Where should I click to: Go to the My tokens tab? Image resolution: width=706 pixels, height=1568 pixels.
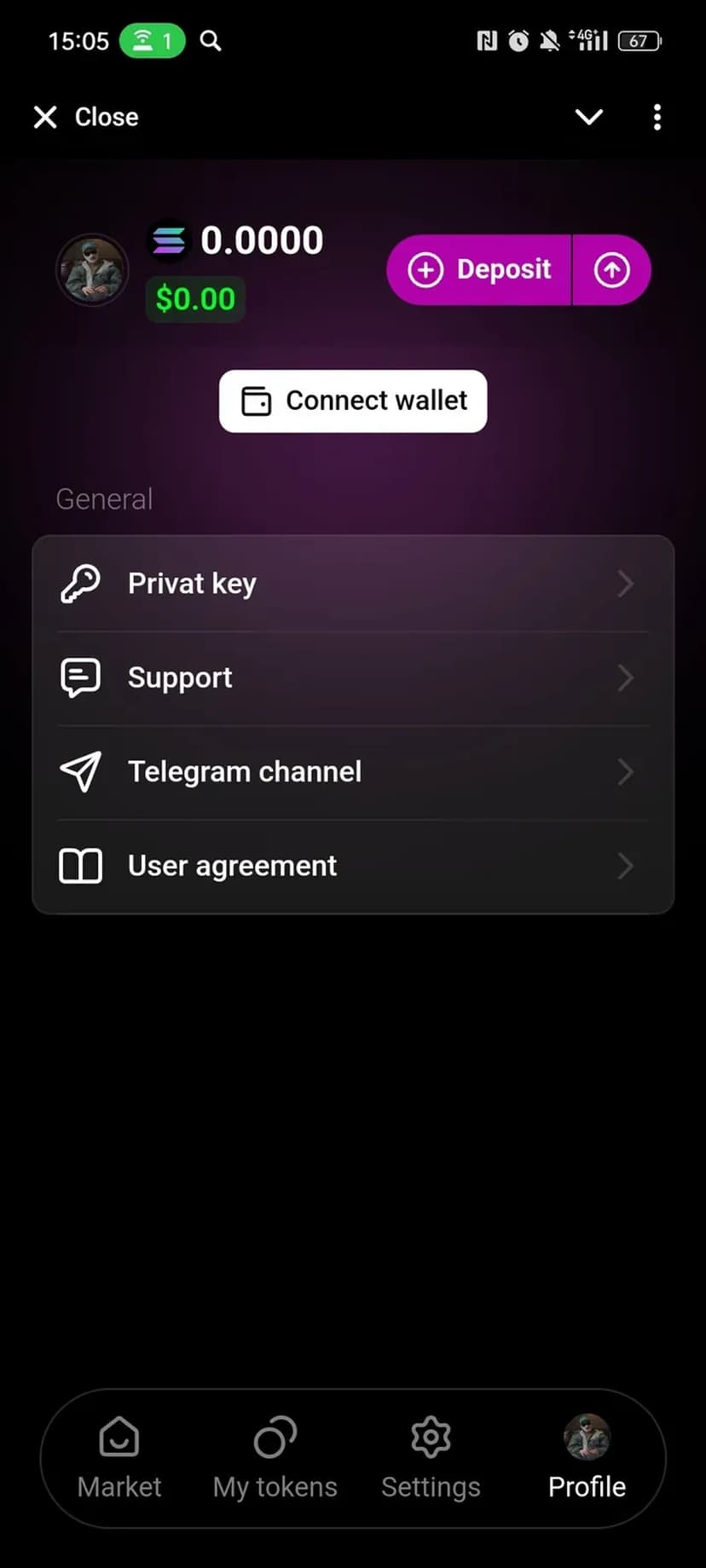pyautogui.click(x=275, y=1459)
